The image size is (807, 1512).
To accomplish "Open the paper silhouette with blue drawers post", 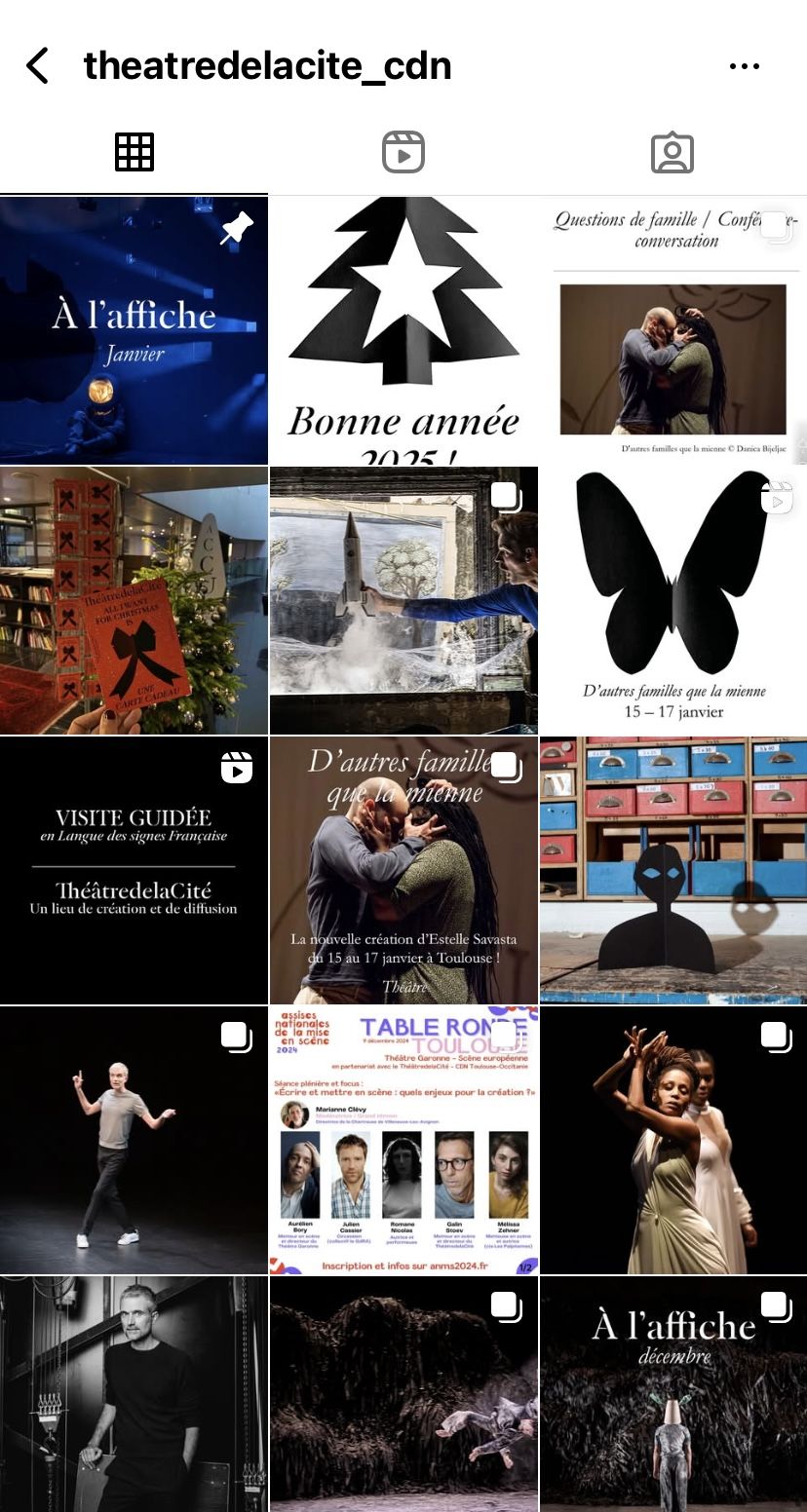I will point(673,870).
